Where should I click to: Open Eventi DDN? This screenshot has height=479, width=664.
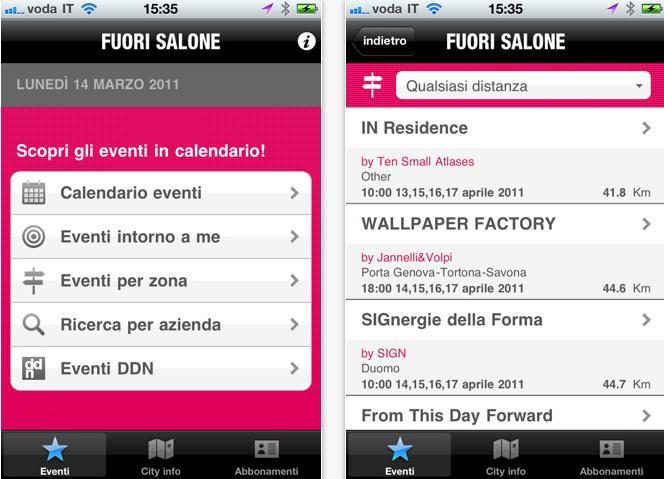[161, 369]
